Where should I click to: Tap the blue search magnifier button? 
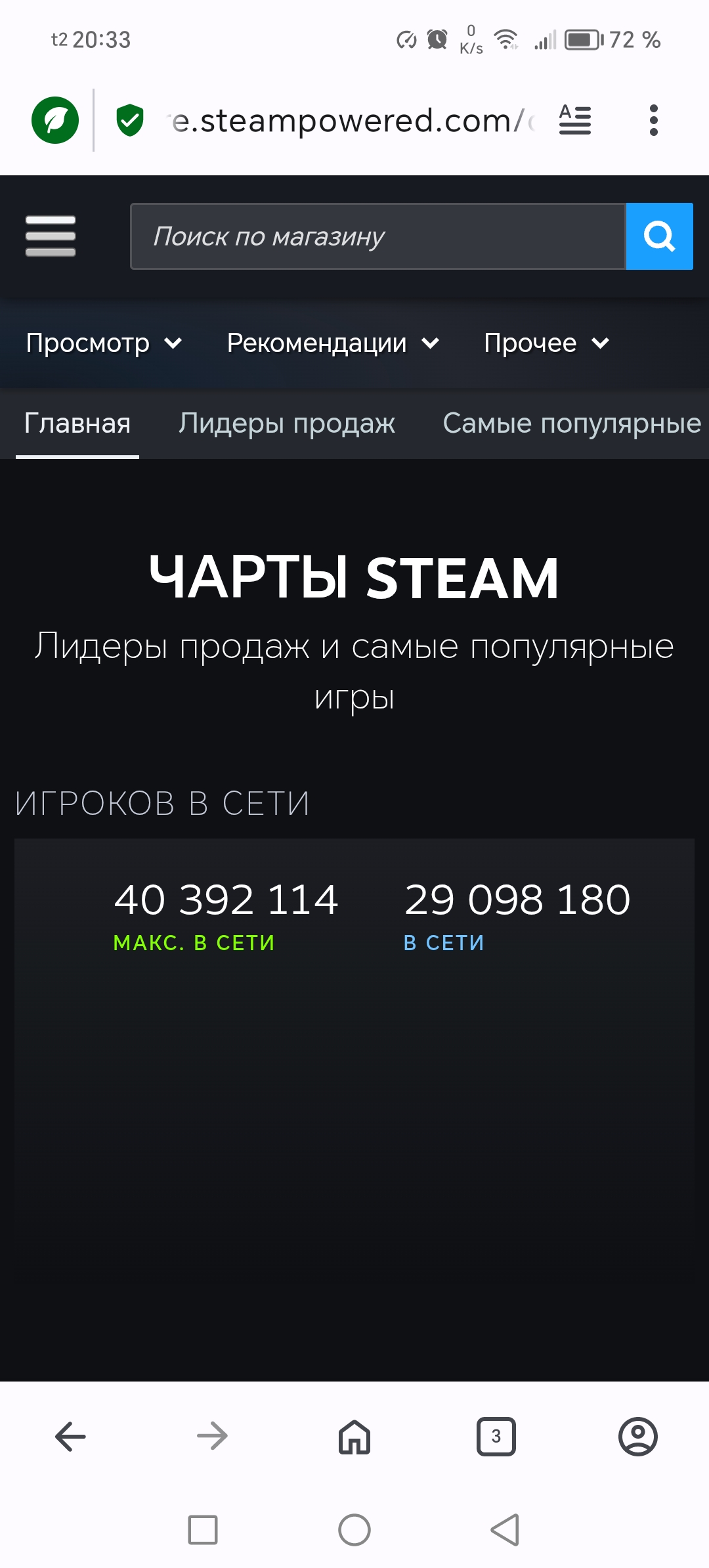(x=659, y=236)
